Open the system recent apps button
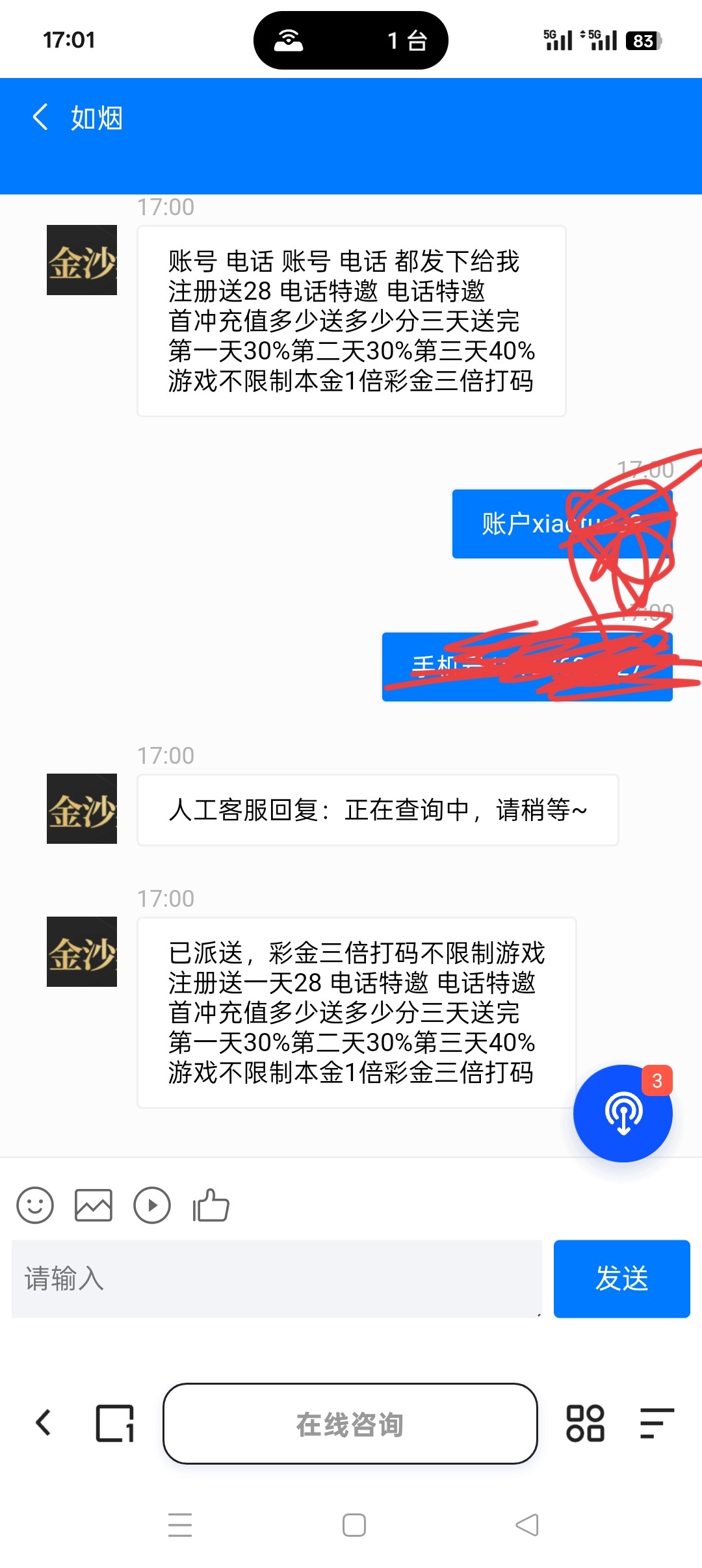 coord(180,1524)
